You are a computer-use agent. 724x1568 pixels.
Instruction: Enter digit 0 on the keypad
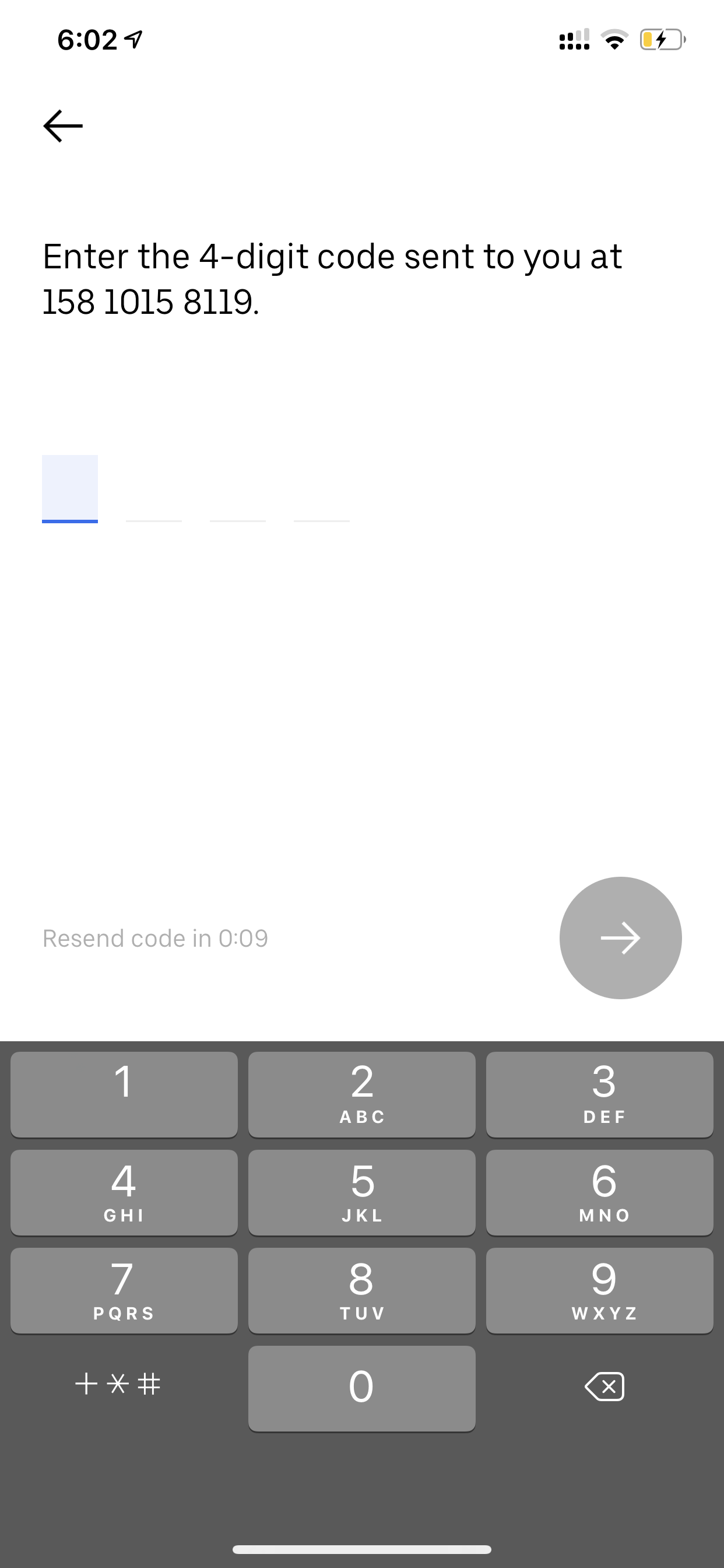point(362,1388)
